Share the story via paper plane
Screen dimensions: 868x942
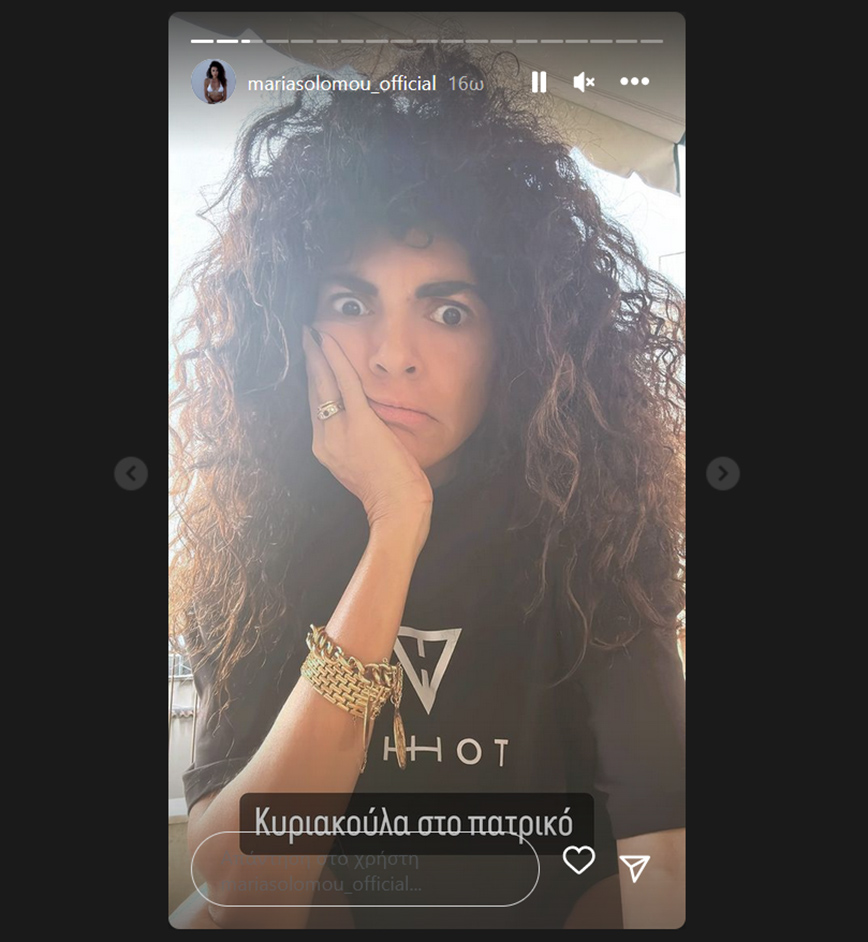coord(635,867)
